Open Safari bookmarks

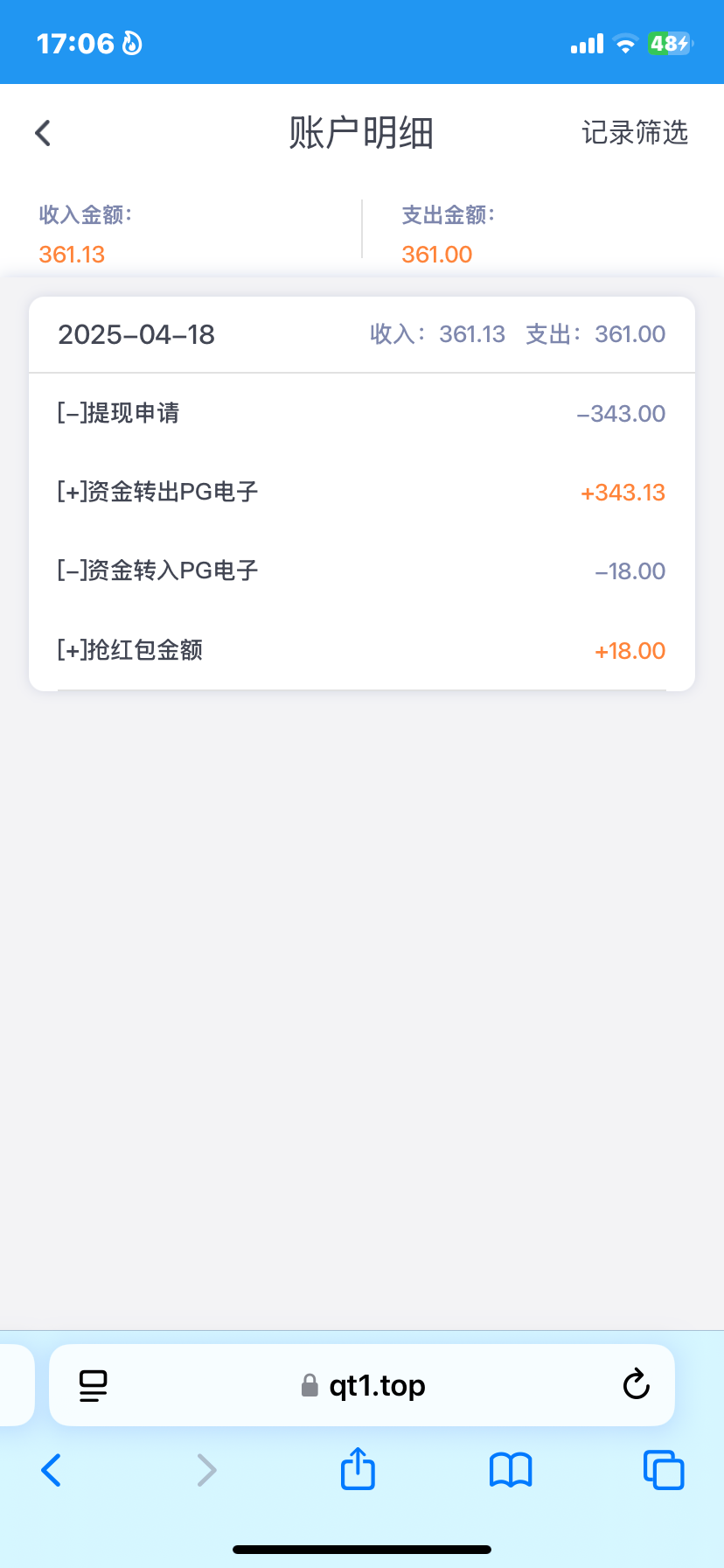click(511, 1470)
